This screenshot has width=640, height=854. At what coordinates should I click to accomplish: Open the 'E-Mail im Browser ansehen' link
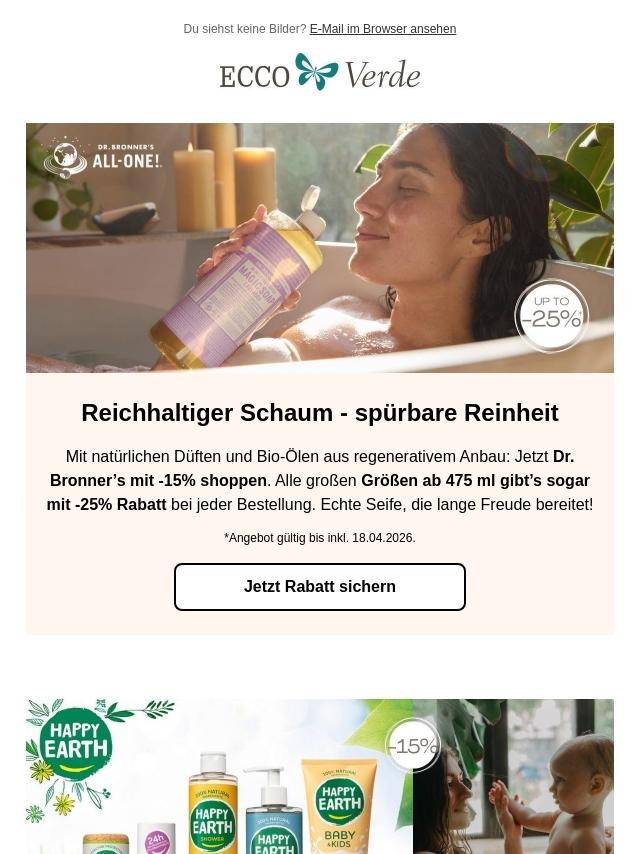click(382, 29)
